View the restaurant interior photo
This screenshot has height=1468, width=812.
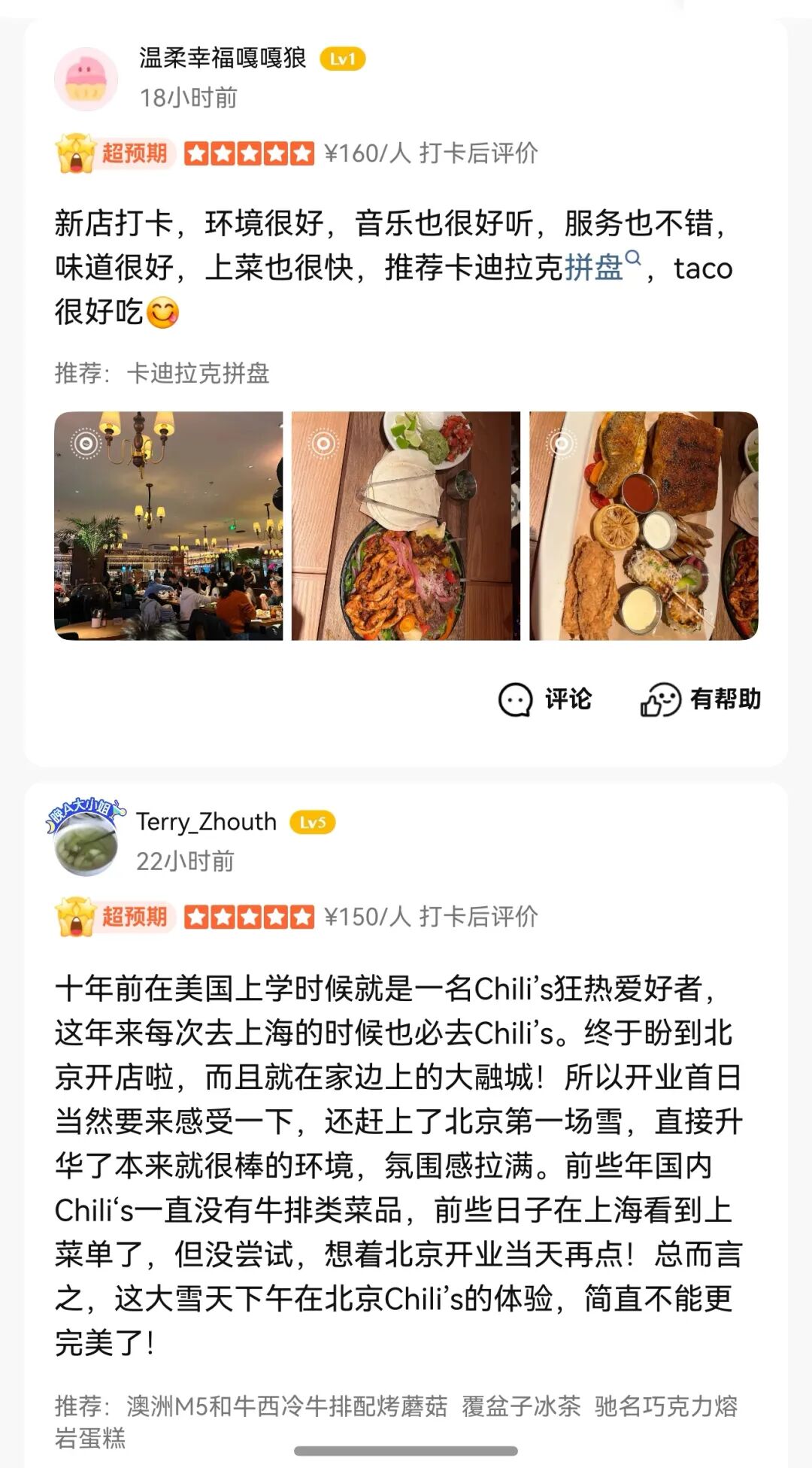[x=168, y=526]
